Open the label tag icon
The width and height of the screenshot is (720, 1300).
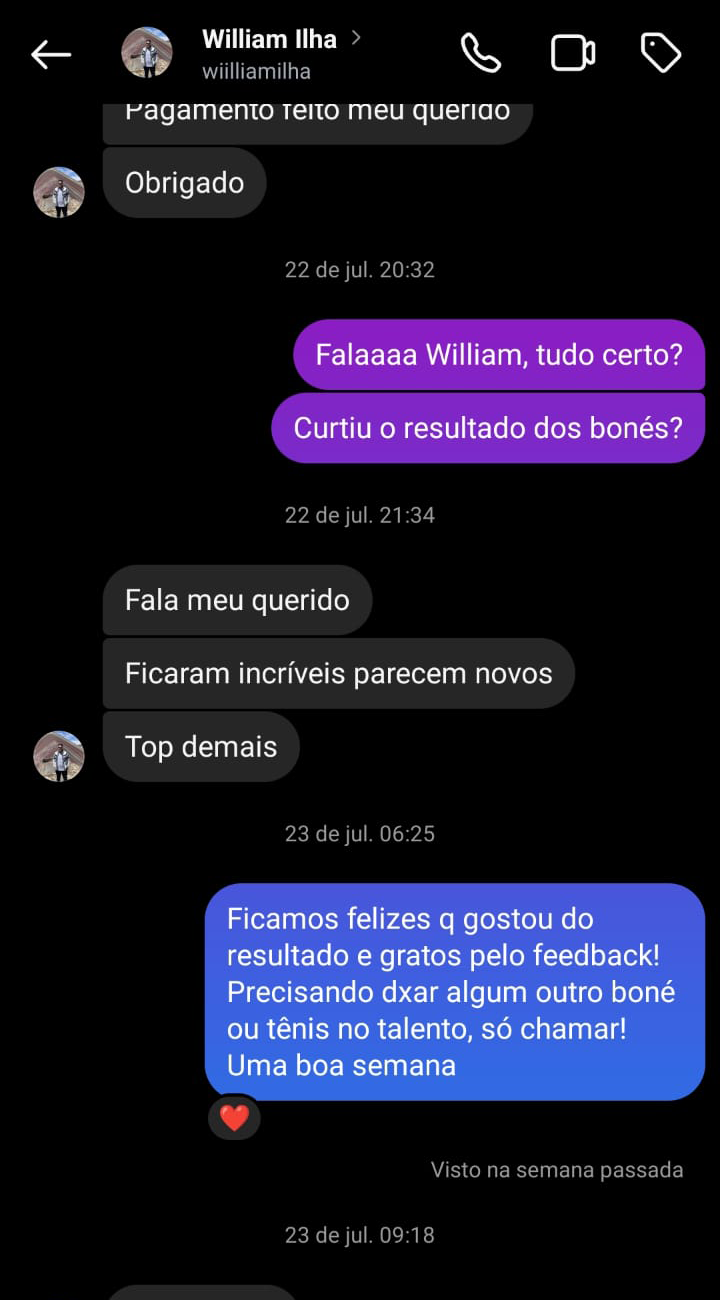660,53
